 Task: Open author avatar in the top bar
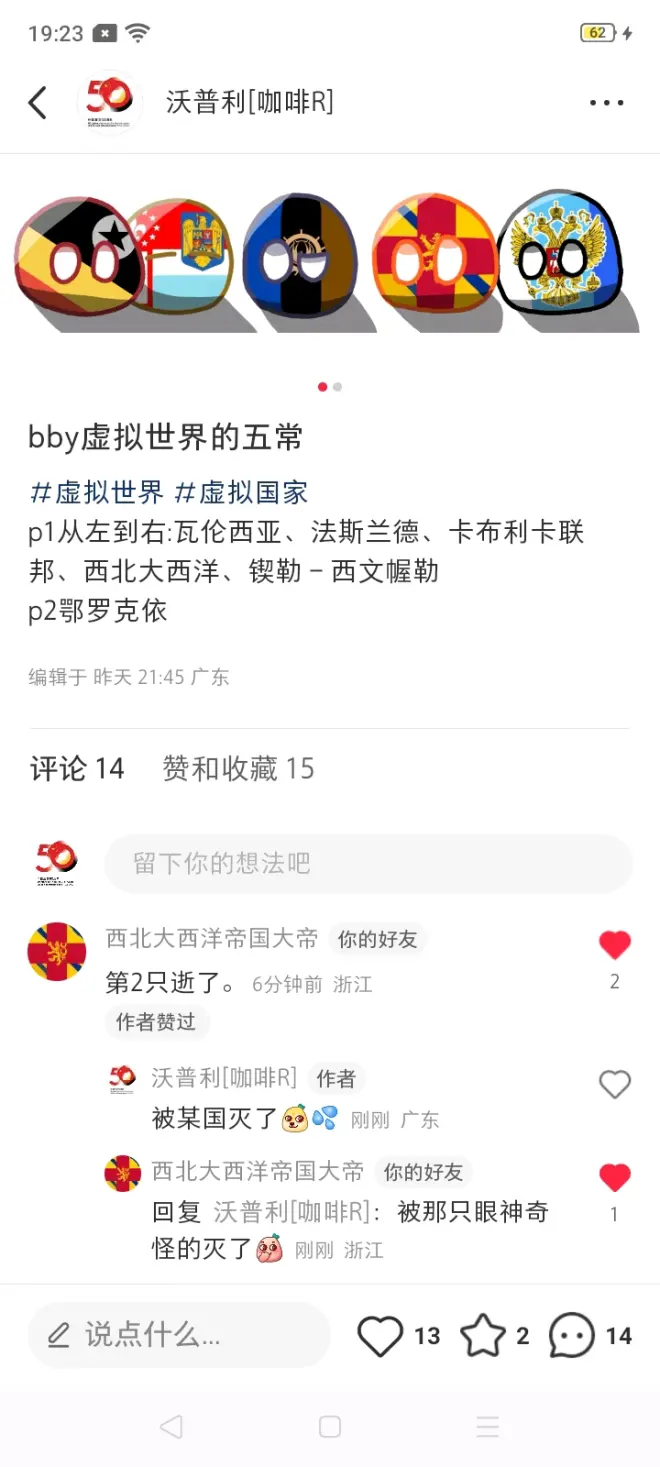tap(109, 102)
